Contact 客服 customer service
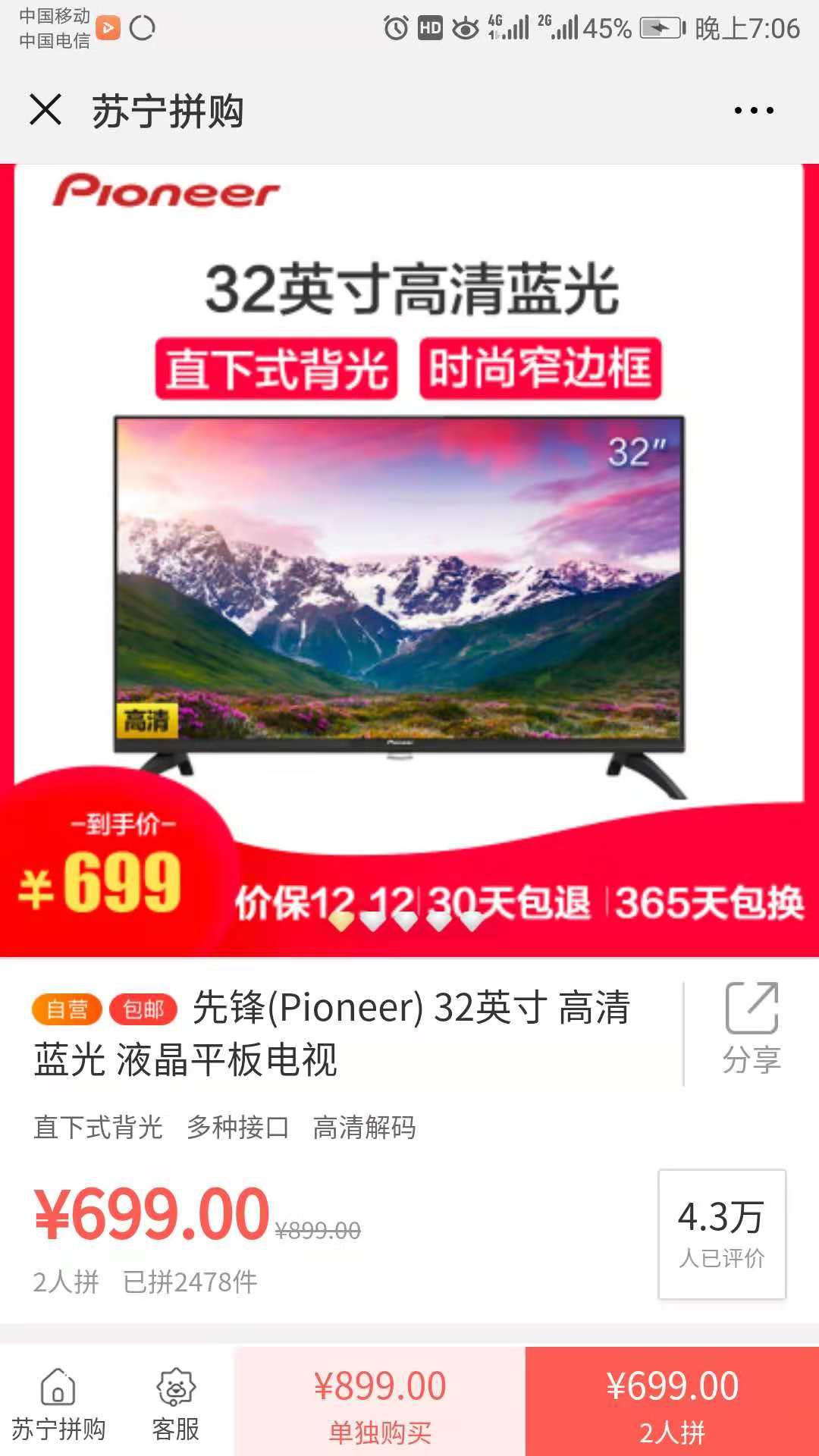Viewport: 819px width, 1456px height. click(x=176, y=1404)
